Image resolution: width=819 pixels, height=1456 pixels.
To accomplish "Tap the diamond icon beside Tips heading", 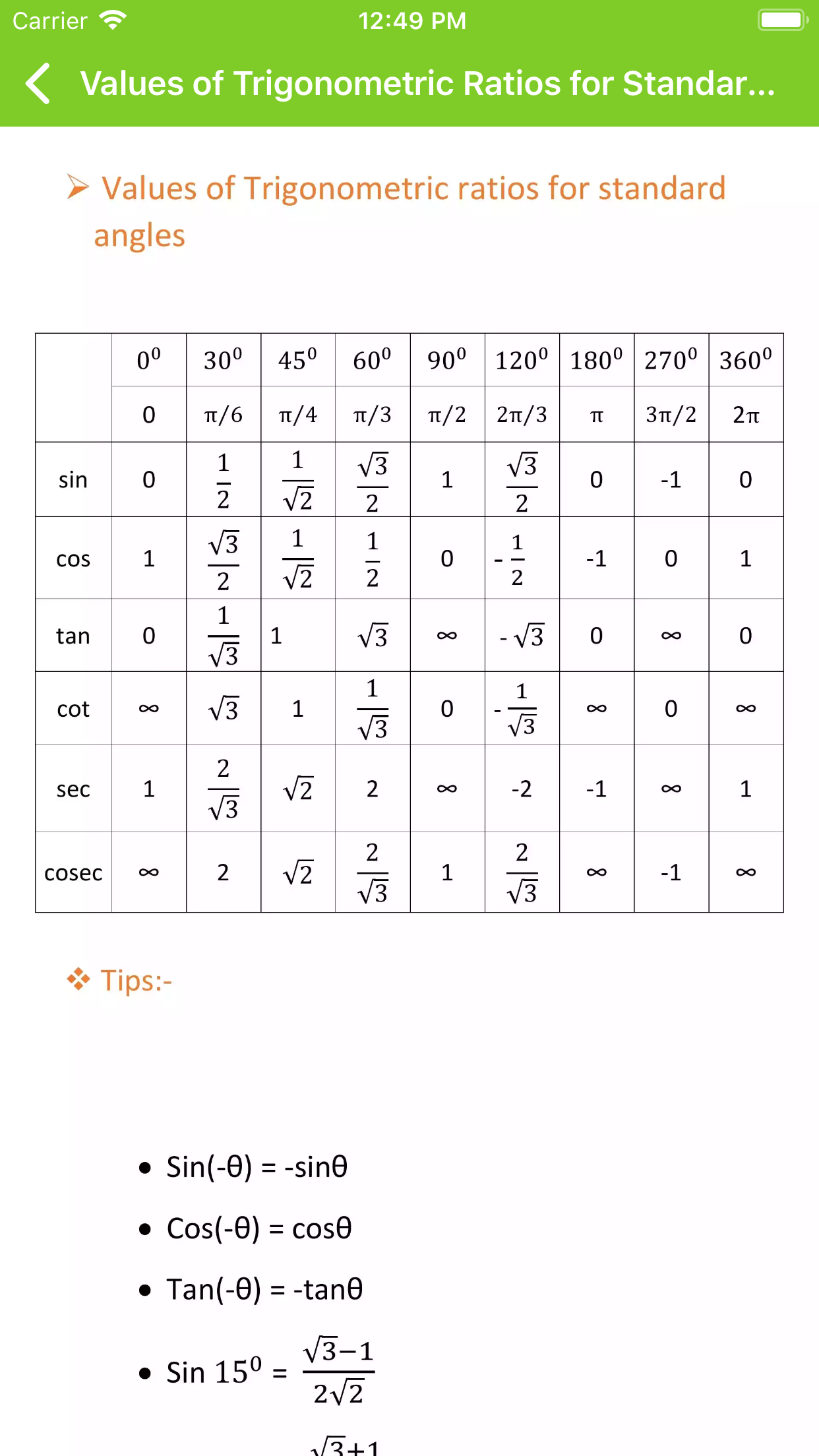I will 77,981.
